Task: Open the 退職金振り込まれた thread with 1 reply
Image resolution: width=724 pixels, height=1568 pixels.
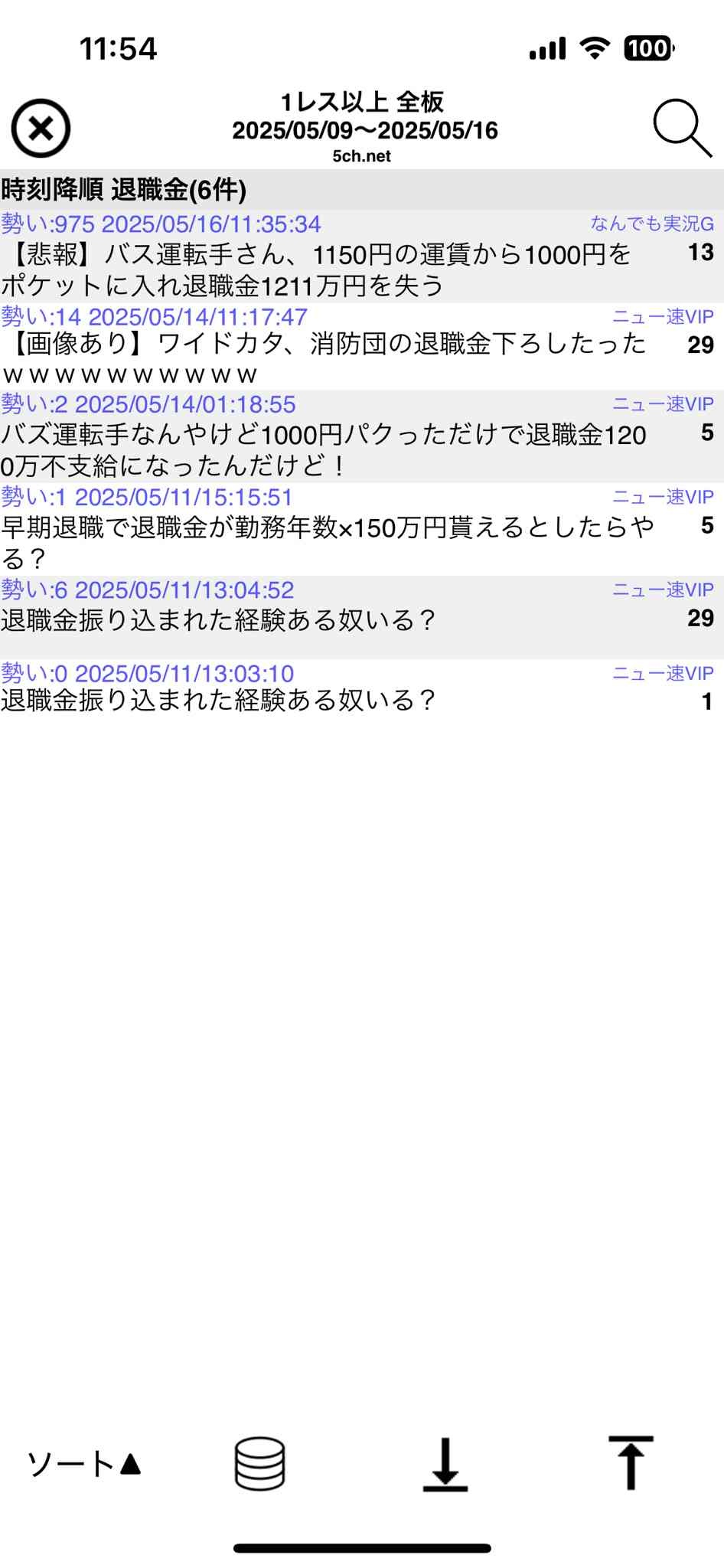Action: point(362,688)
